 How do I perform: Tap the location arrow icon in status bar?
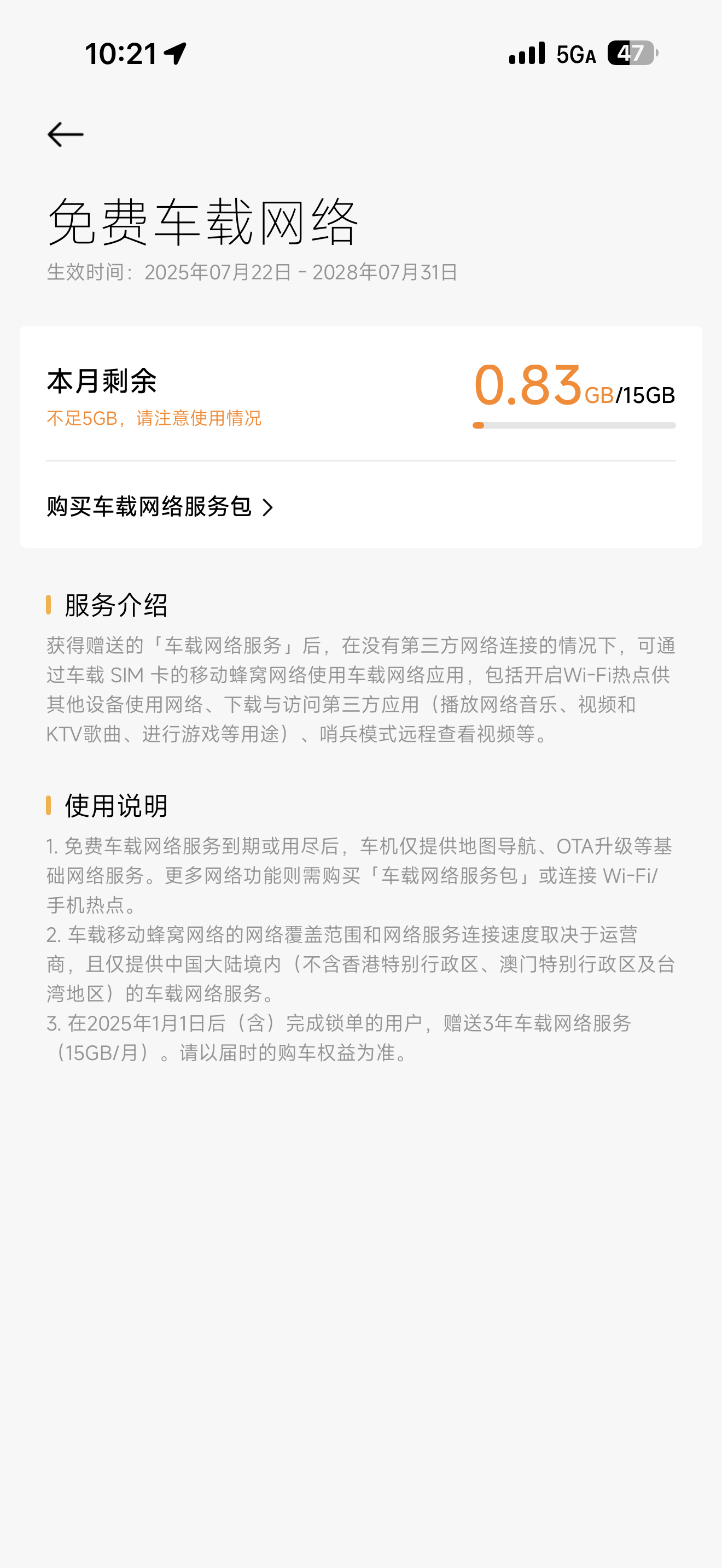click(x=174, y=54)
